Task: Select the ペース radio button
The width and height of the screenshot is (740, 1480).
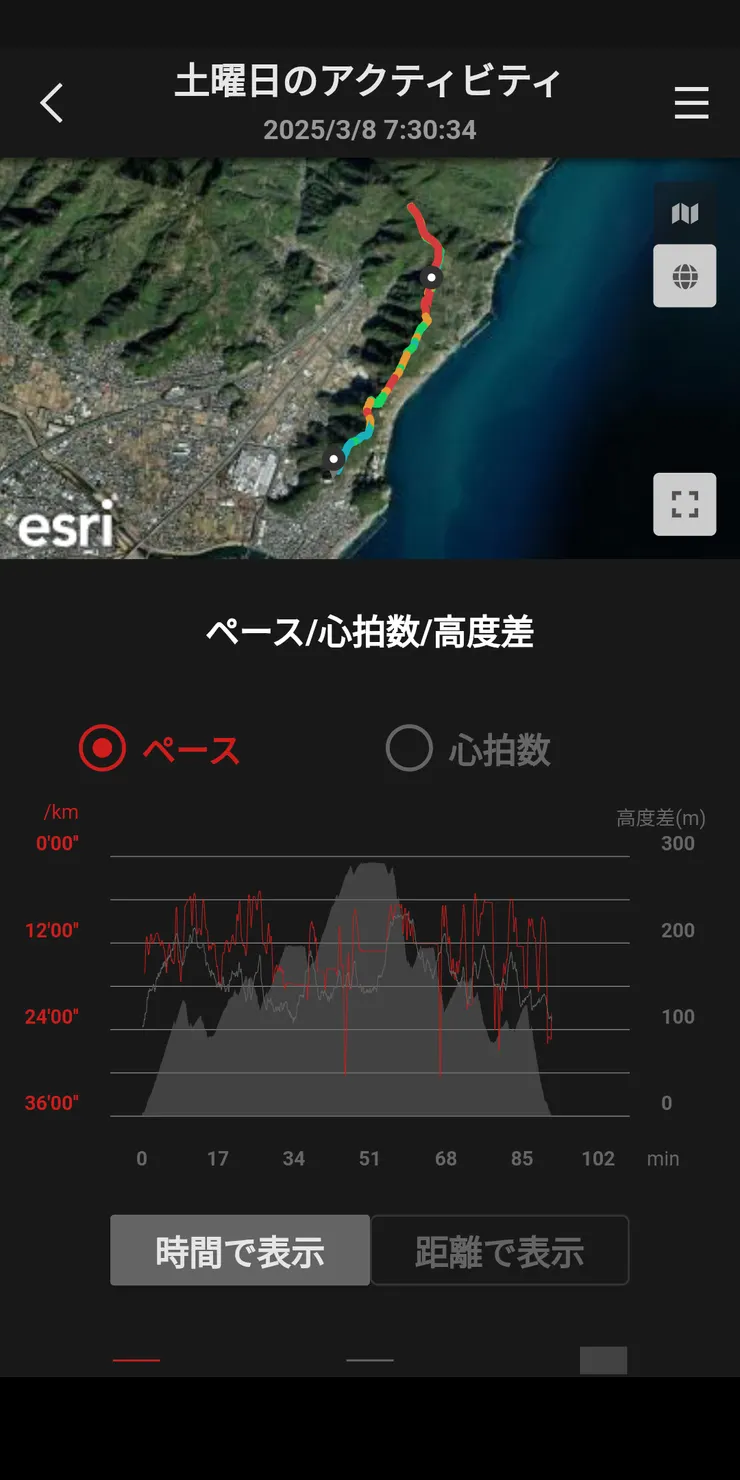Action: 100,750
